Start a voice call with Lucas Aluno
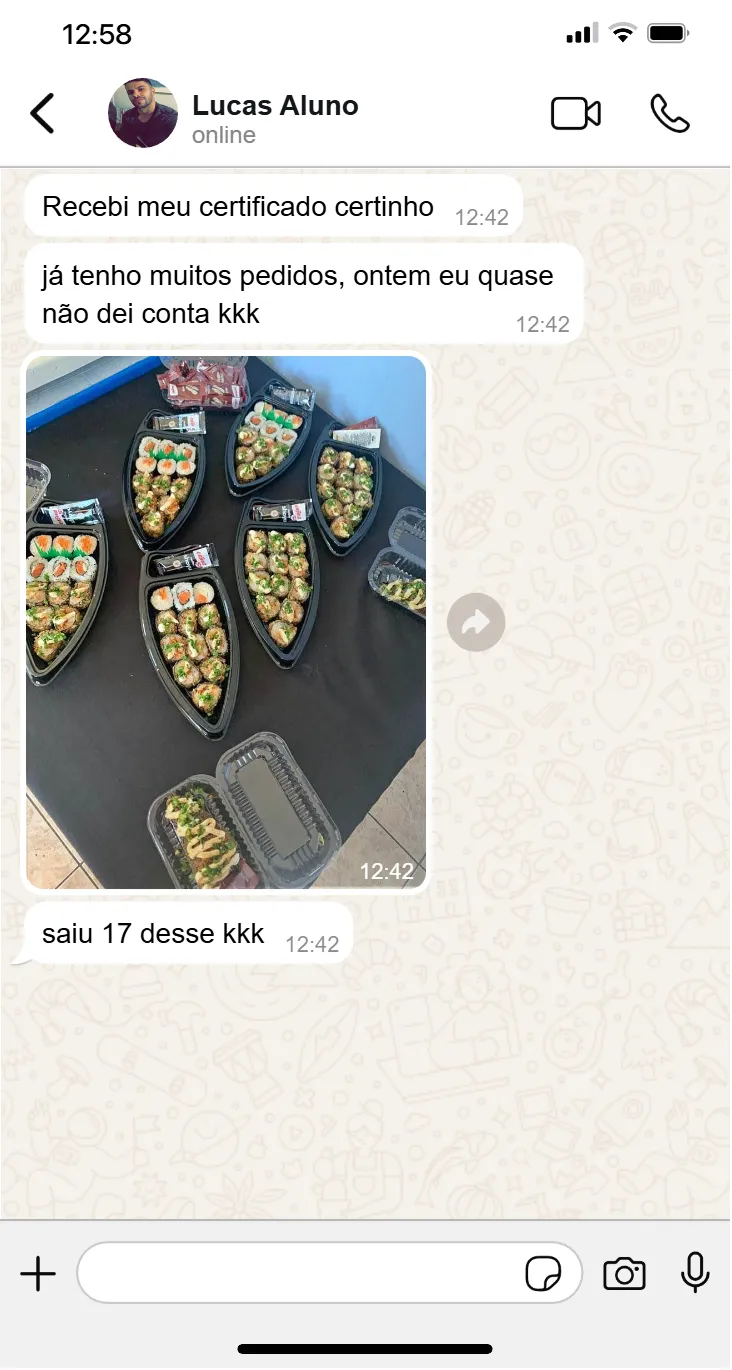Image resolution: width=732 pixels, height=1370 pixels. click(x=669, y=114)
